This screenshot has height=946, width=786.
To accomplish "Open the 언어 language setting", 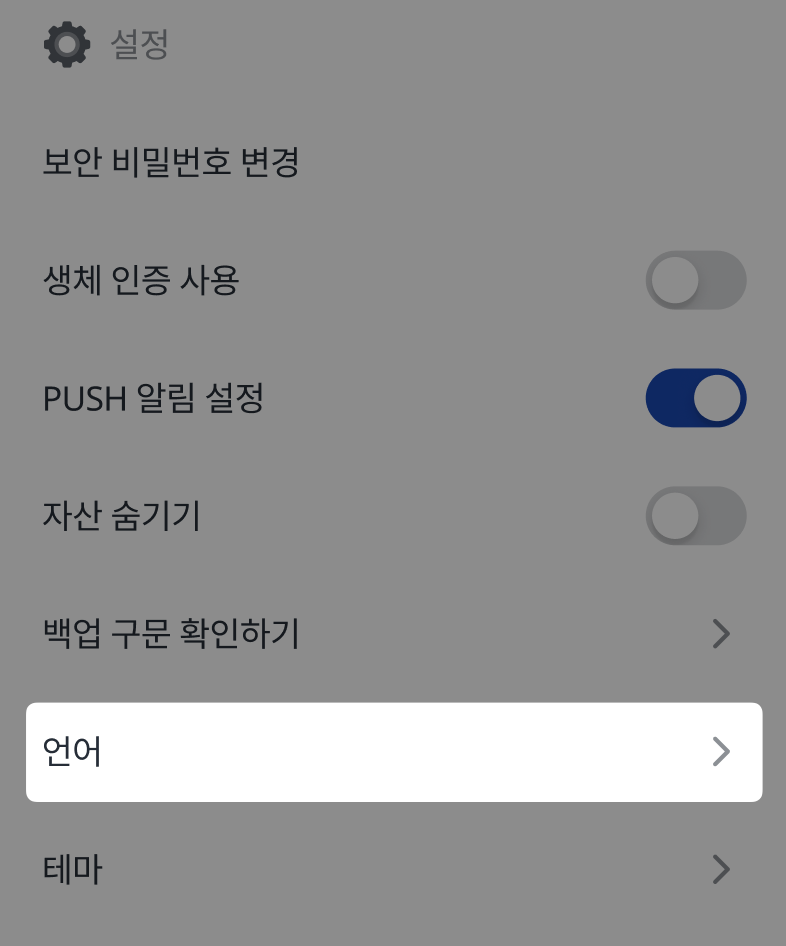I will 393,752.
